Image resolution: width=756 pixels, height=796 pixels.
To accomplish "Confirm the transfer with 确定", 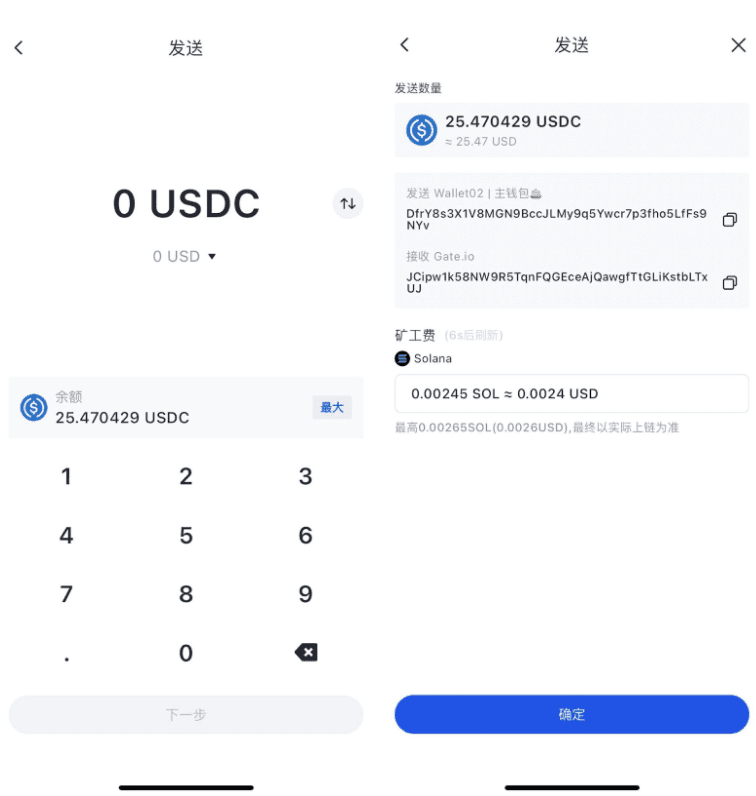I will click(x=571, y=715).
